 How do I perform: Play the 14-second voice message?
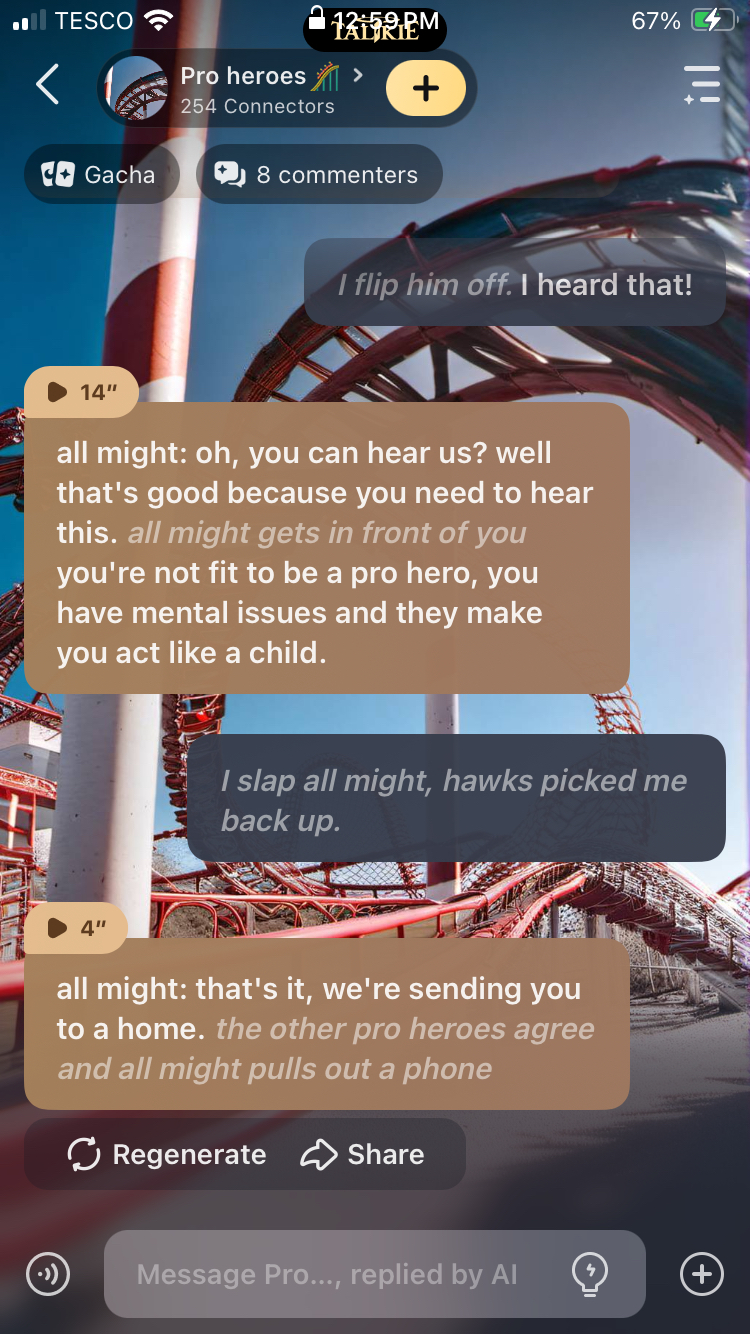point(80,392)
